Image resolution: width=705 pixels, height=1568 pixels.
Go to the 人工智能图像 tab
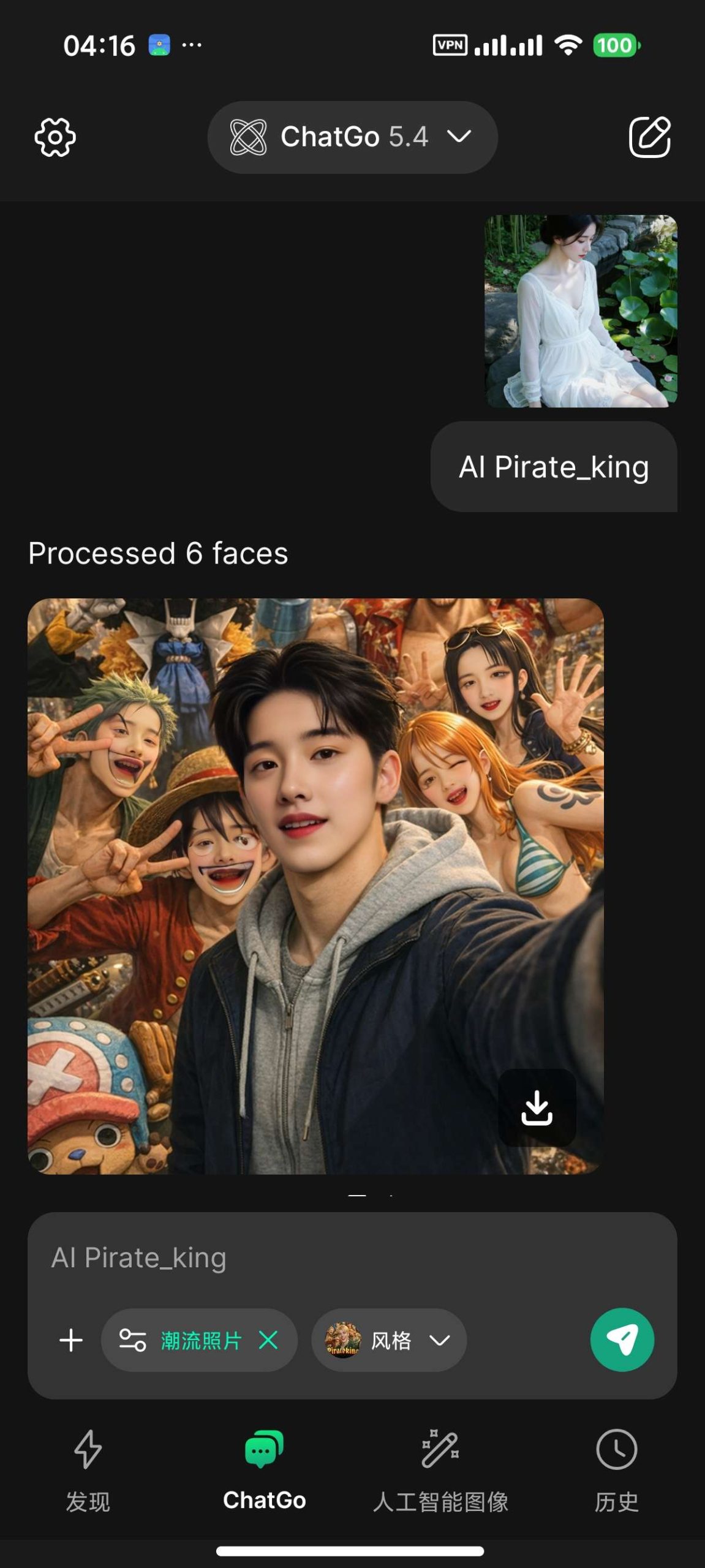pos(440,1470)
